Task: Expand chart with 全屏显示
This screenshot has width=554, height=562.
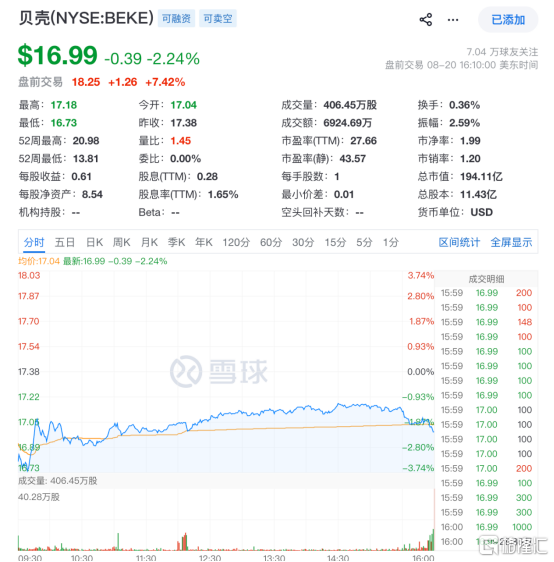Action: (511, 242)
